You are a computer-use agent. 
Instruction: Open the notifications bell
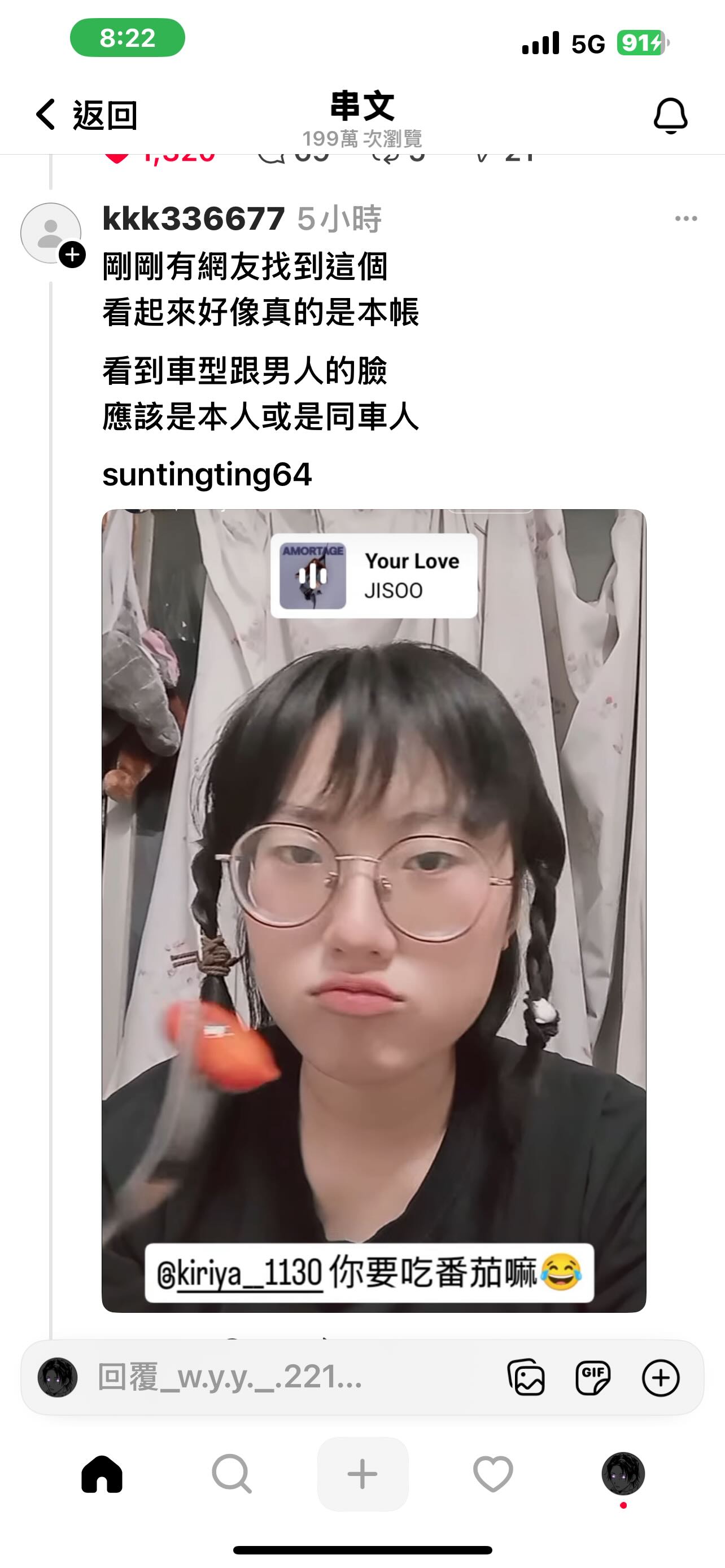pyautogui.click(x=670, y=115)
